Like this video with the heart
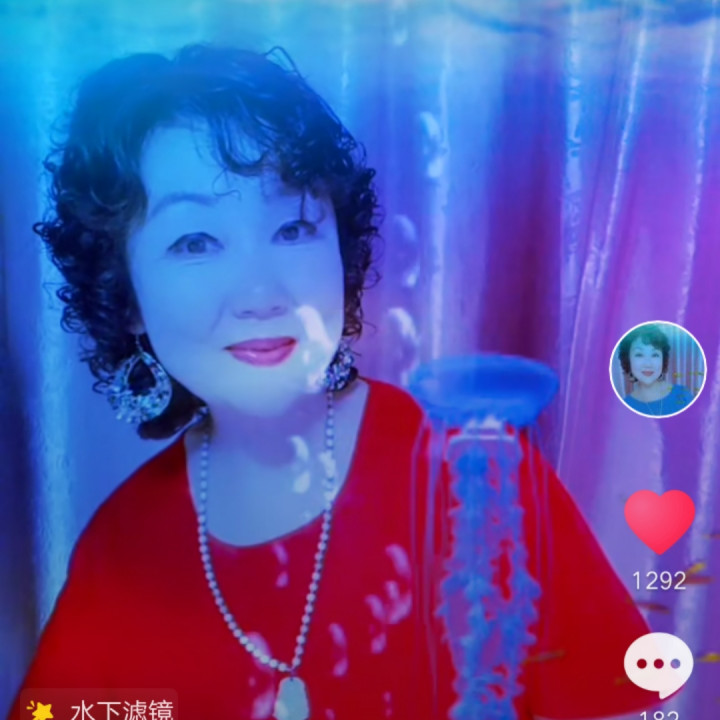720x720 pixels. tap(659, 520)
